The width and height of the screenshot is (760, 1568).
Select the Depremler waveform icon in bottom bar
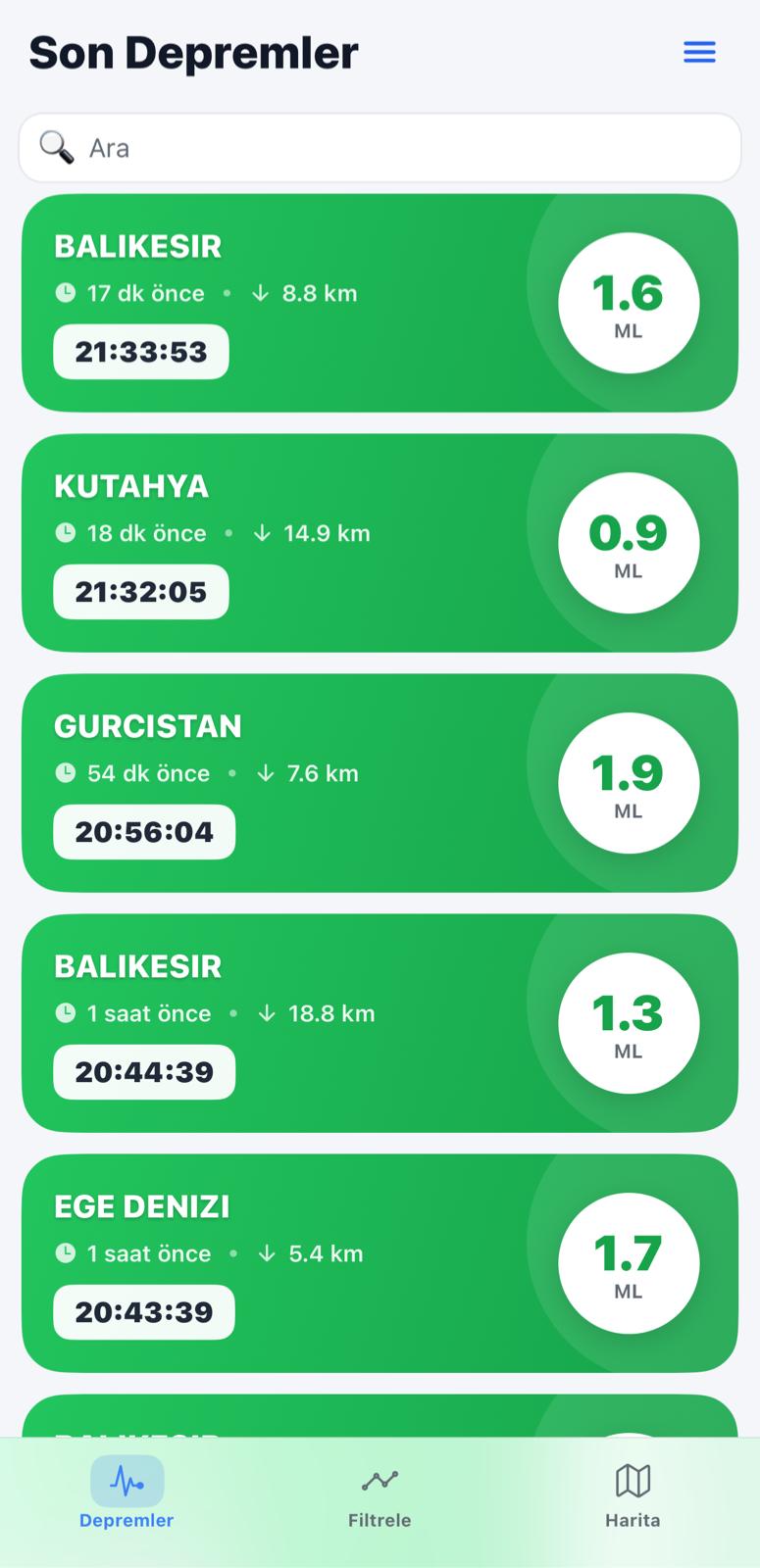[127, 1483]
